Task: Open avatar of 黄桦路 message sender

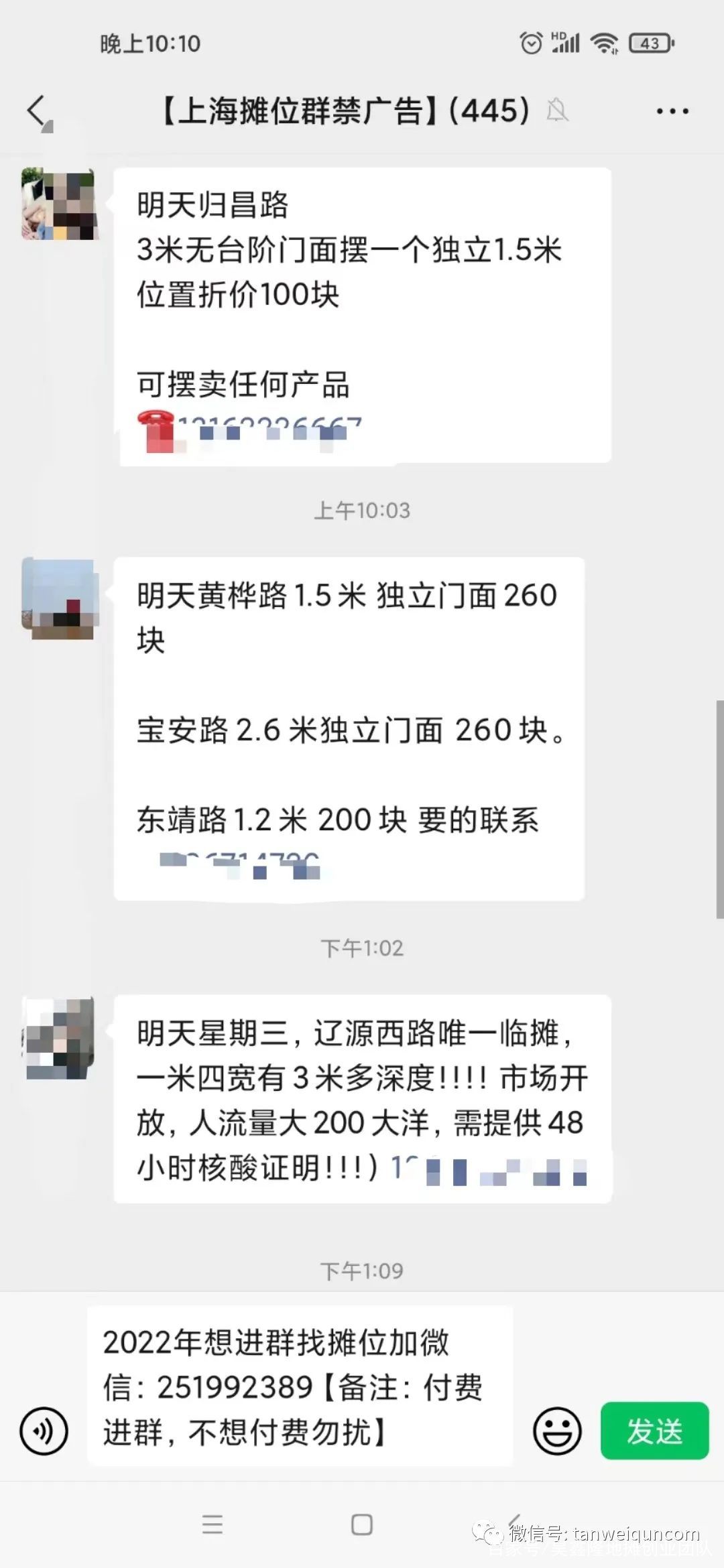Action: click(x=59, y=598)
